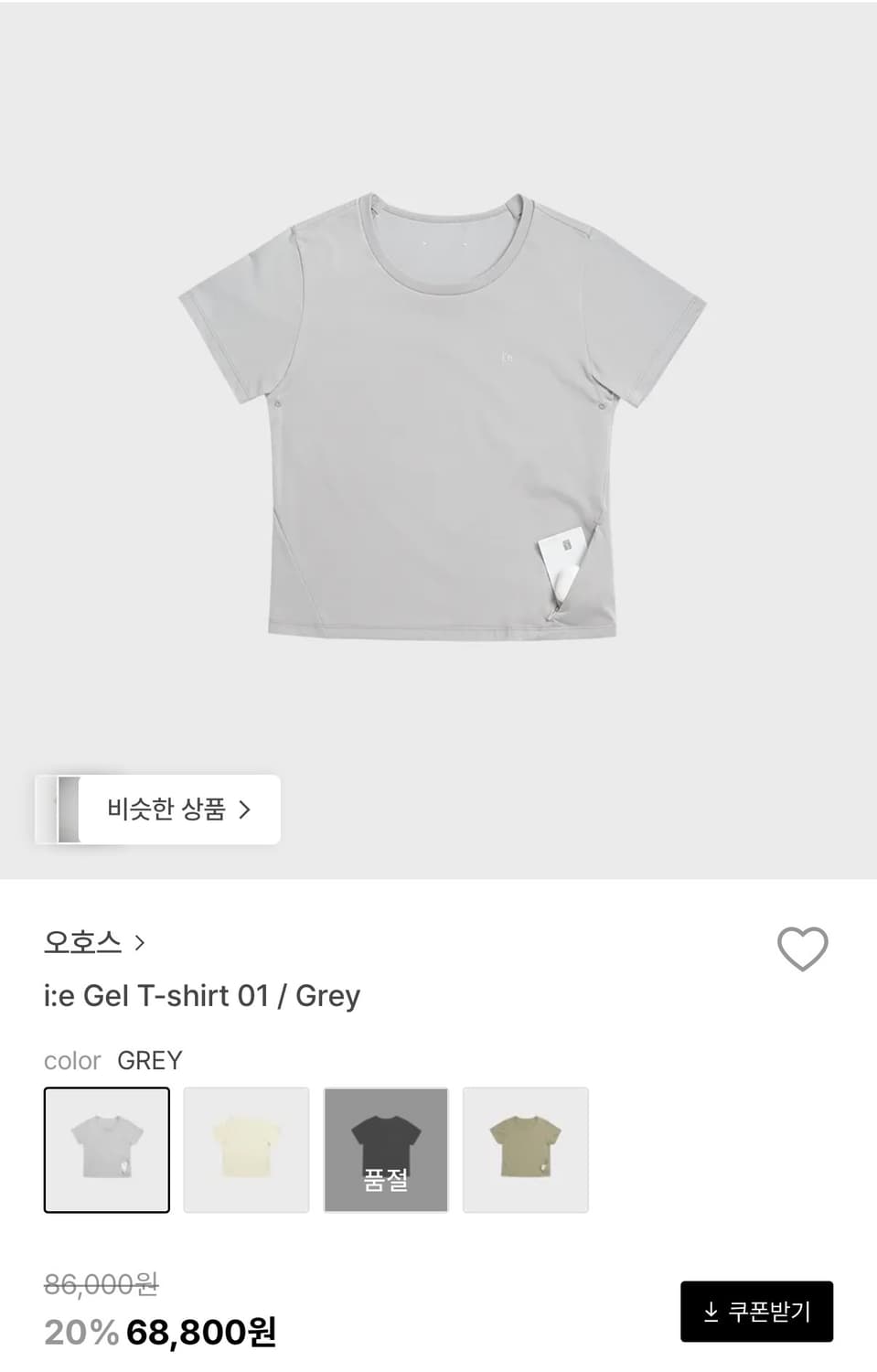Image resolution: width=877 pixels, height=1372 pixels.
Task: Select the grey t-shirt color swatch
Action: (106, 1149)
